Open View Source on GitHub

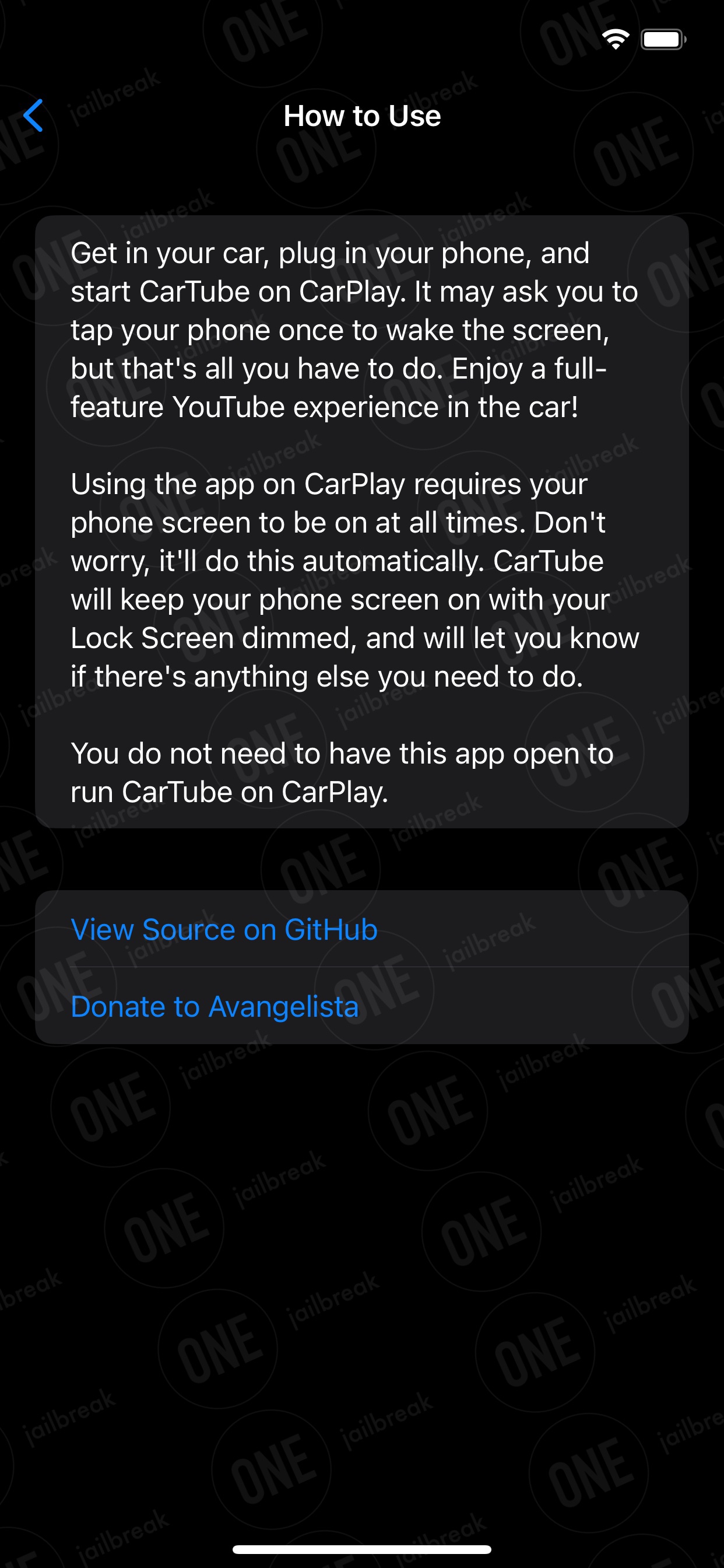[362, 929]
